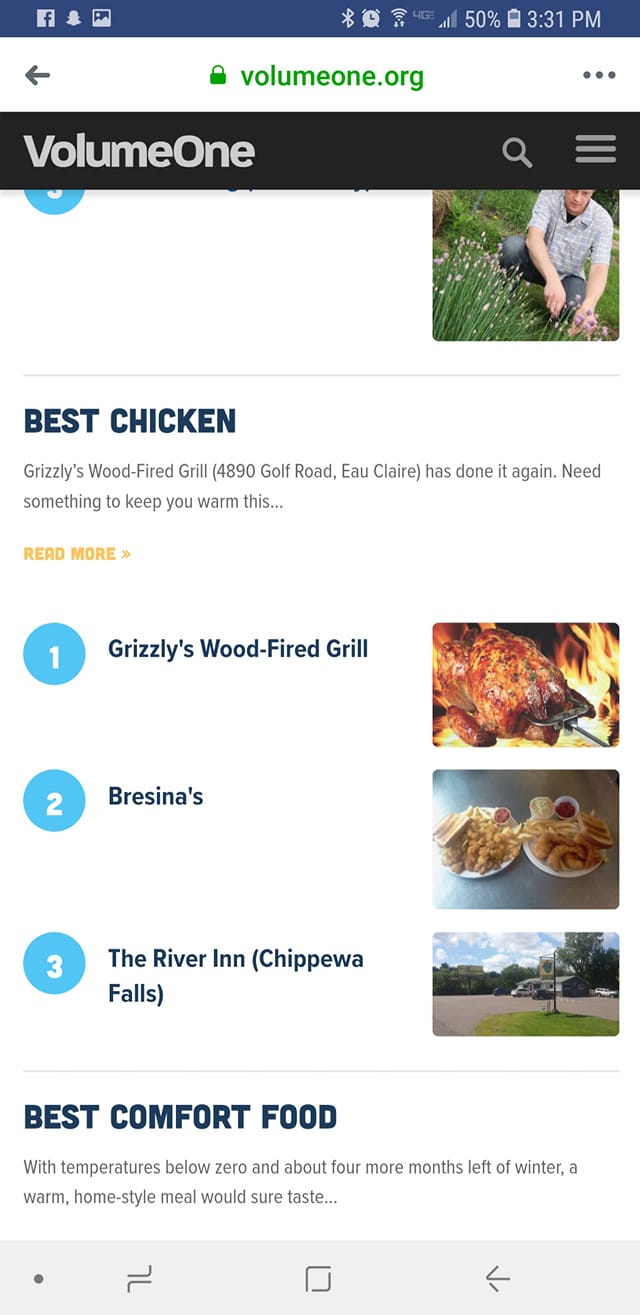Viewport: 640px width, 1315px height.
Task: Tap the volumeone.org address bar
Action: [x=318, y=75]
